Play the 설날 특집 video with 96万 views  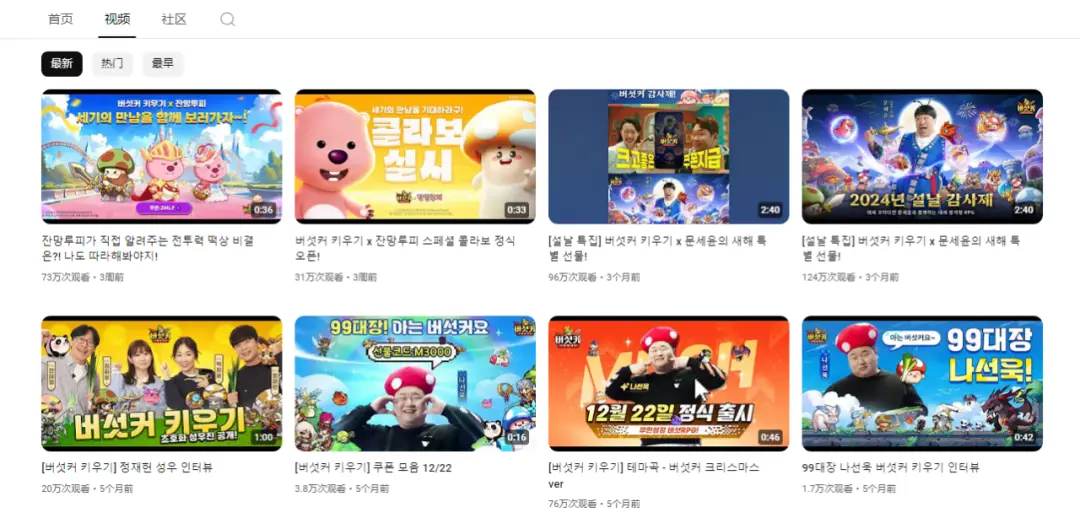[668, 156]
